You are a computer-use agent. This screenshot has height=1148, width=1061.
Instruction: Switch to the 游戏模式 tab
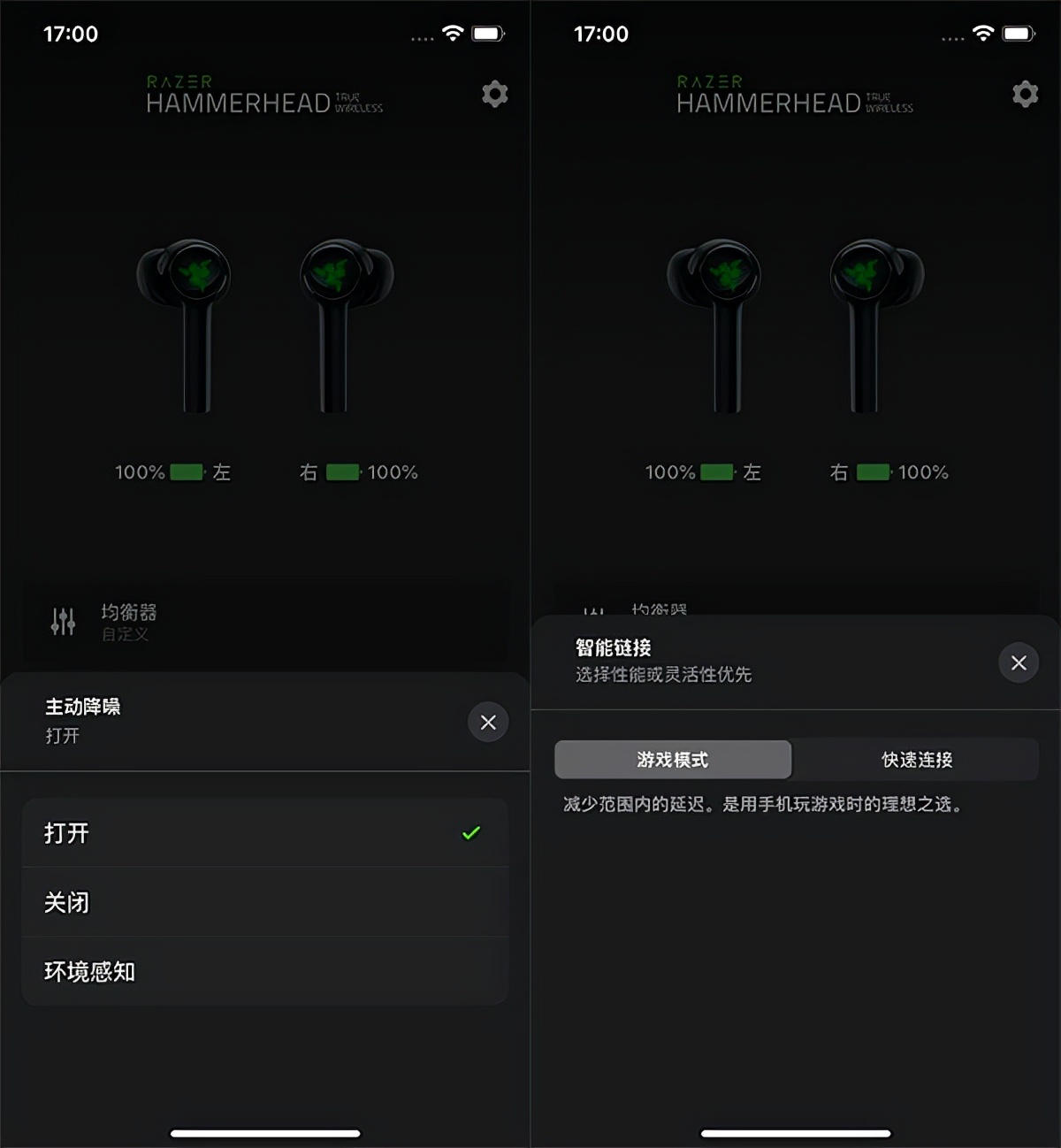[673, 759]
